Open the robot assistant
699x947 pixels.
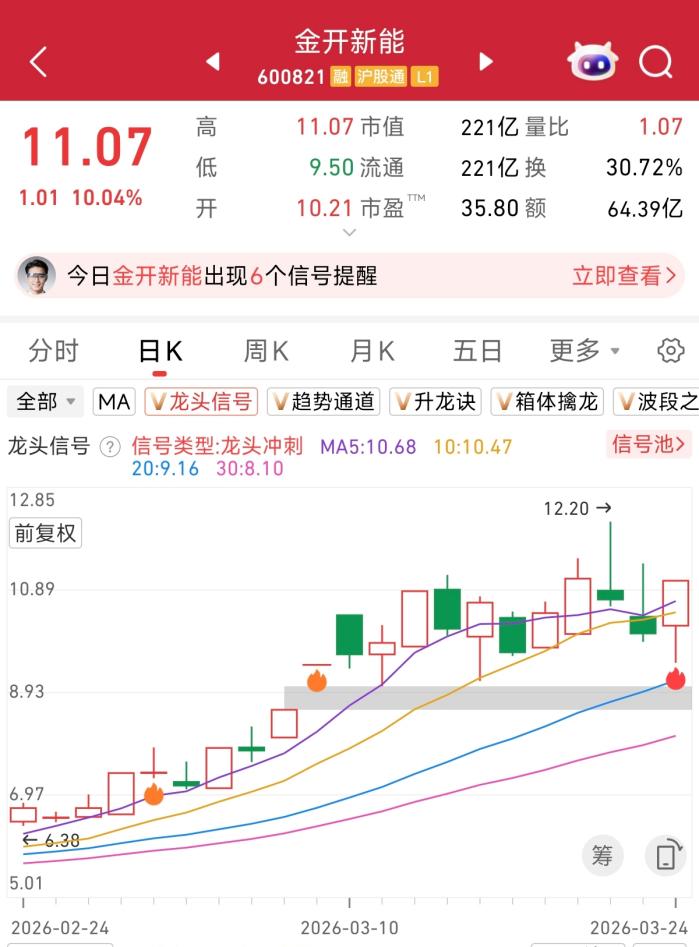tap(592, 62)
